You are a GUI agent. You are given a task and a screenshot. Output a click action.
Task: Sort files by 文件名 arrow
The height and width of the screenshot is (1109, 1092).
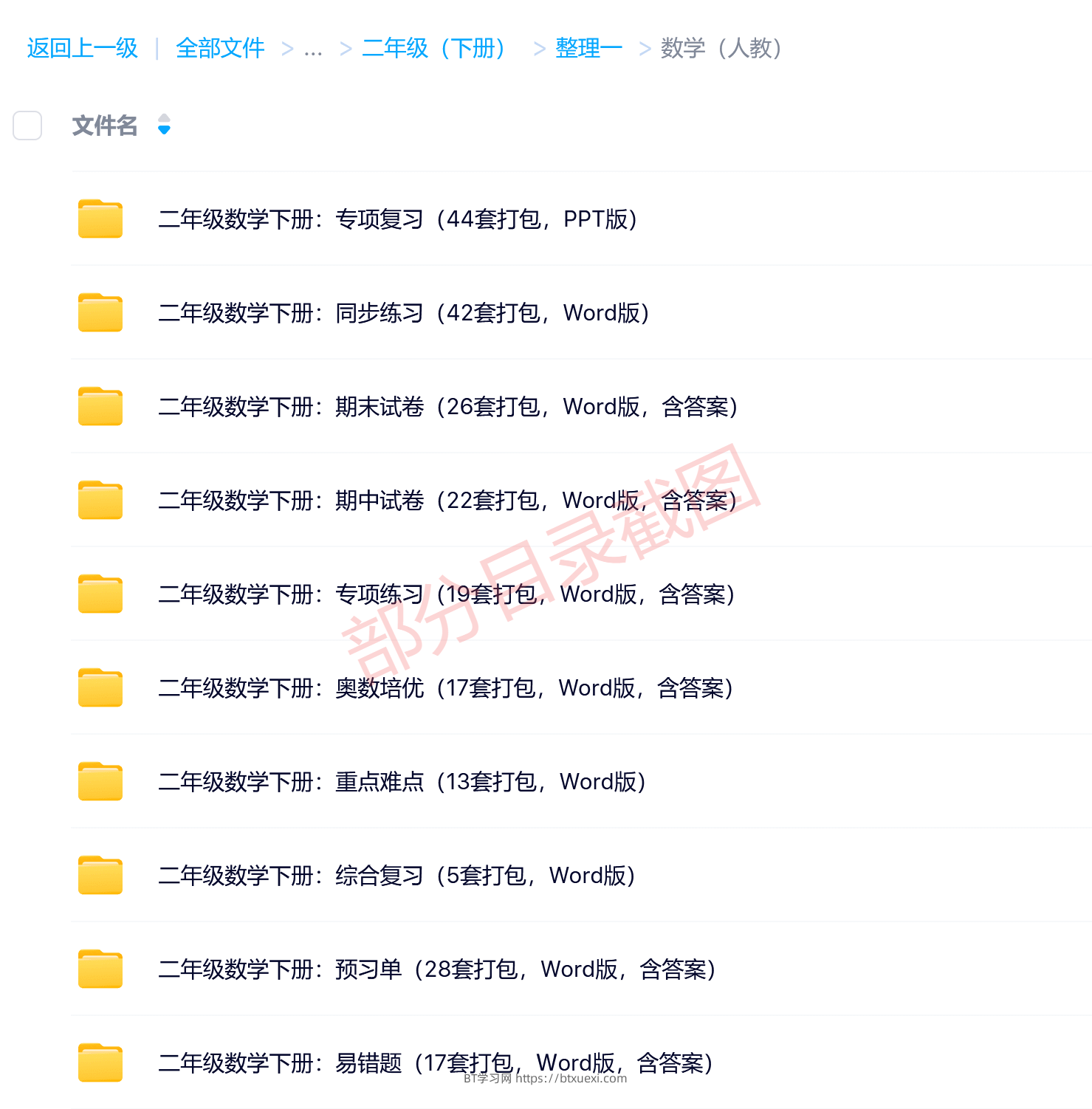point(164,125)
